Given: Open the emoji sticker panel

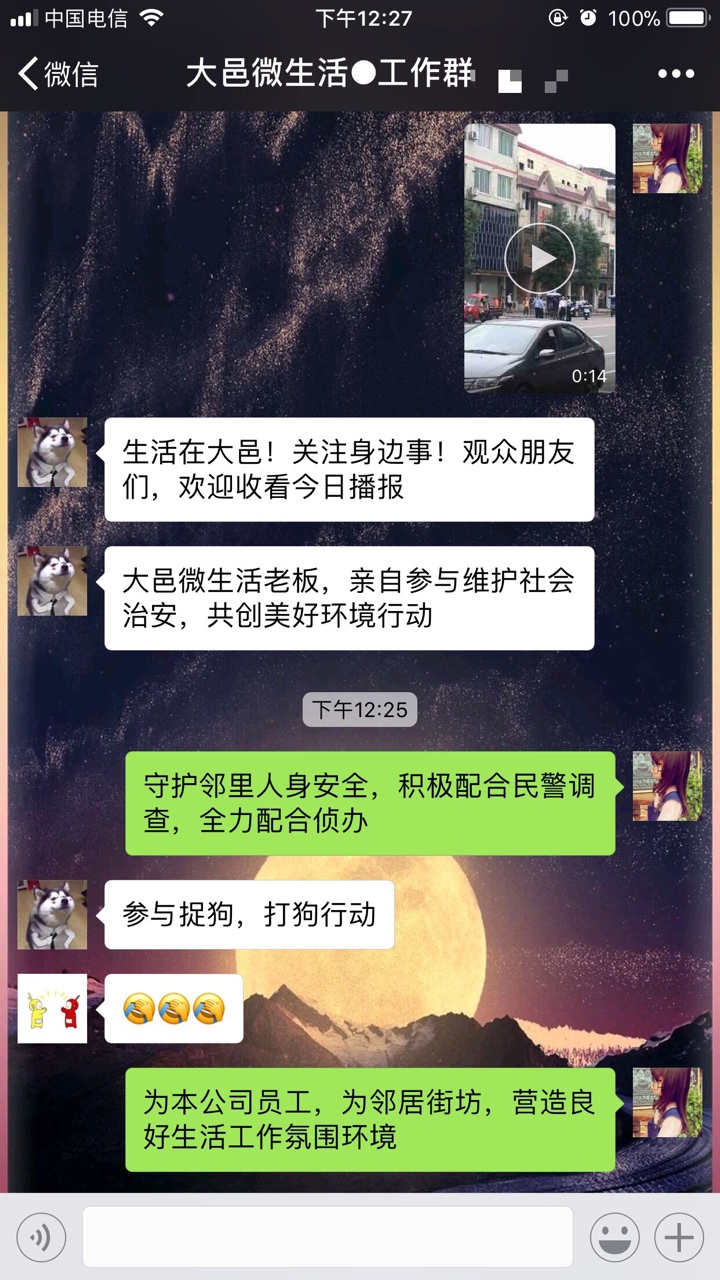Looking at the screenshot, I should point(614,1238).
